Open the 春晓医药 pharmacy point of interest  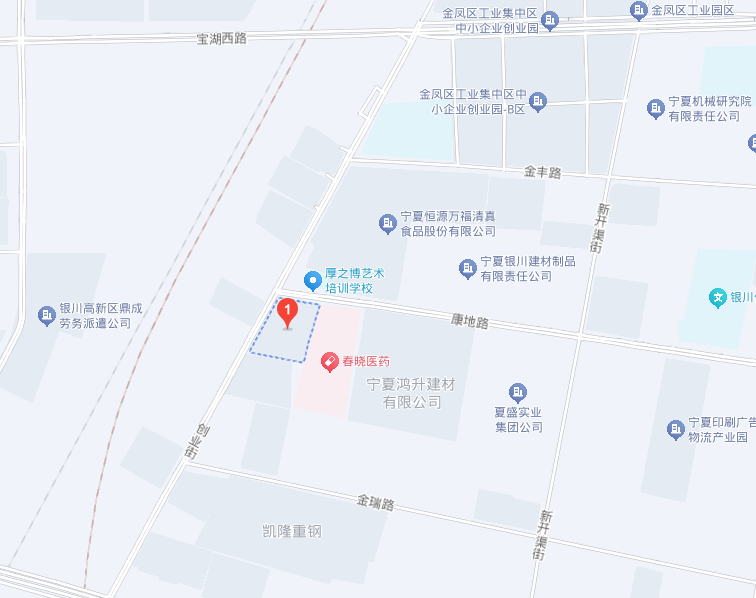click(329, 361)
